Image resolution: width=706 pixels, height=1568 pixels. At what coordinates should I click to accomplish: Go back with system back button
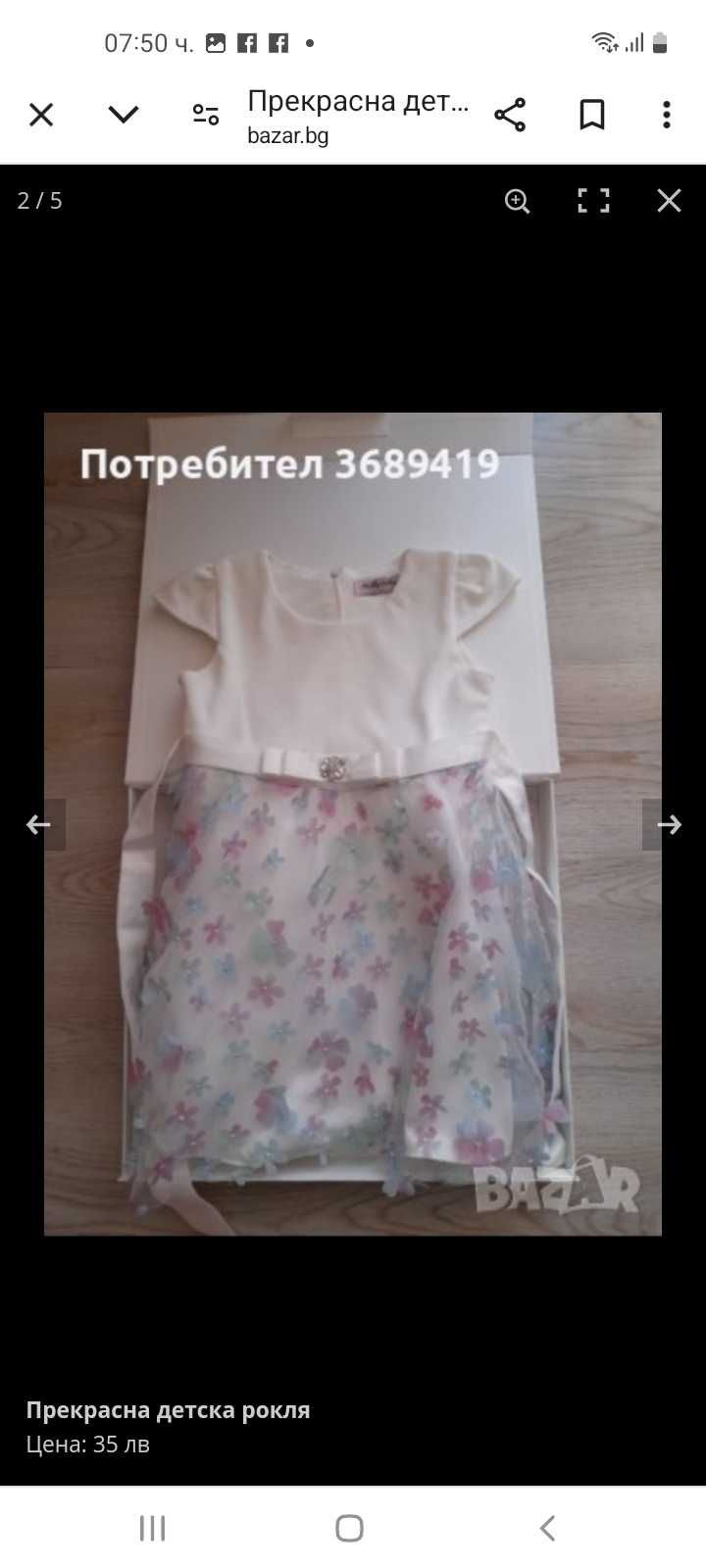click(547, 1527)
